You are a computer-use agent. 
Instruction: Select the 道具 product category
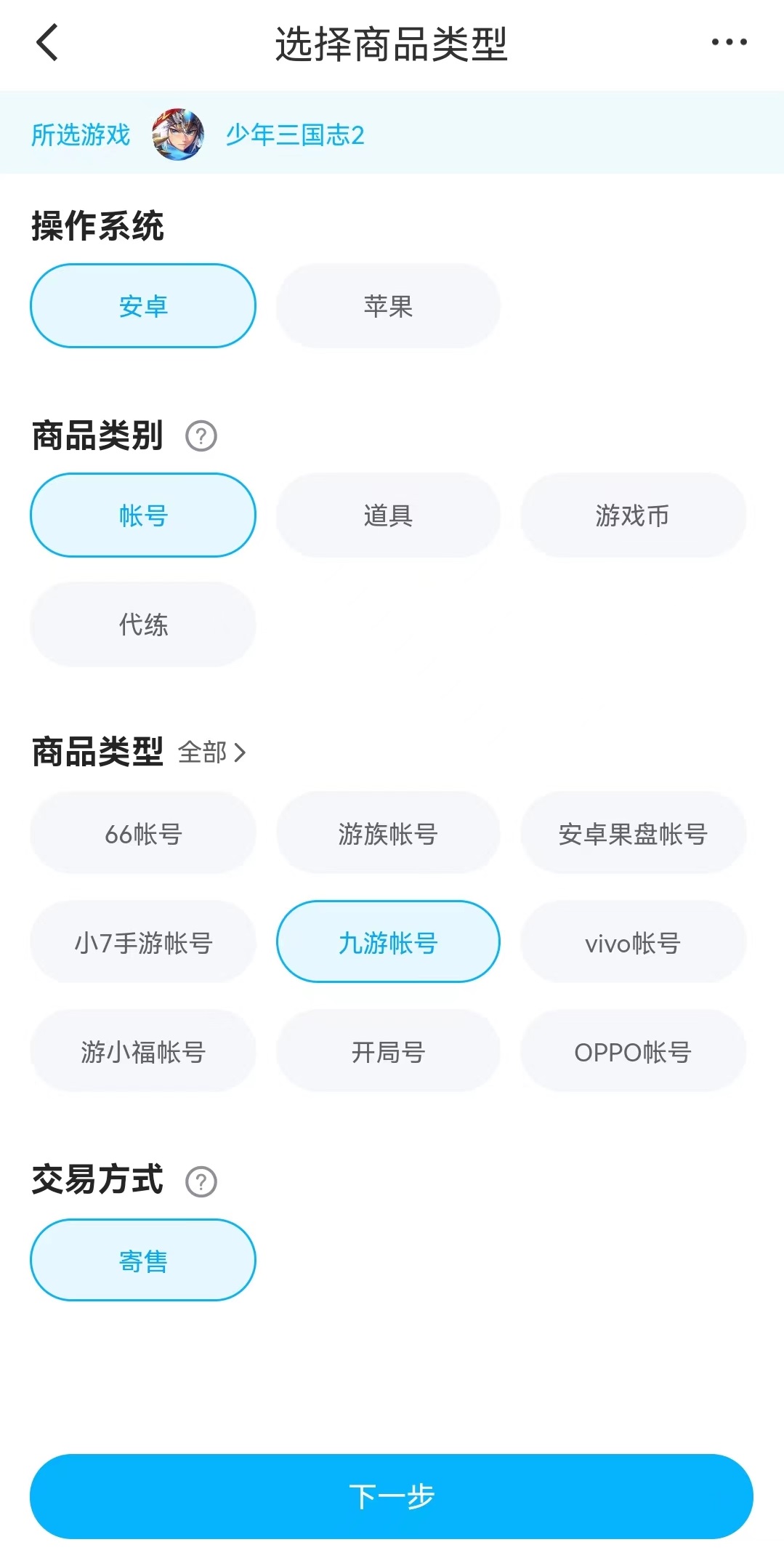tap(388, 515)
